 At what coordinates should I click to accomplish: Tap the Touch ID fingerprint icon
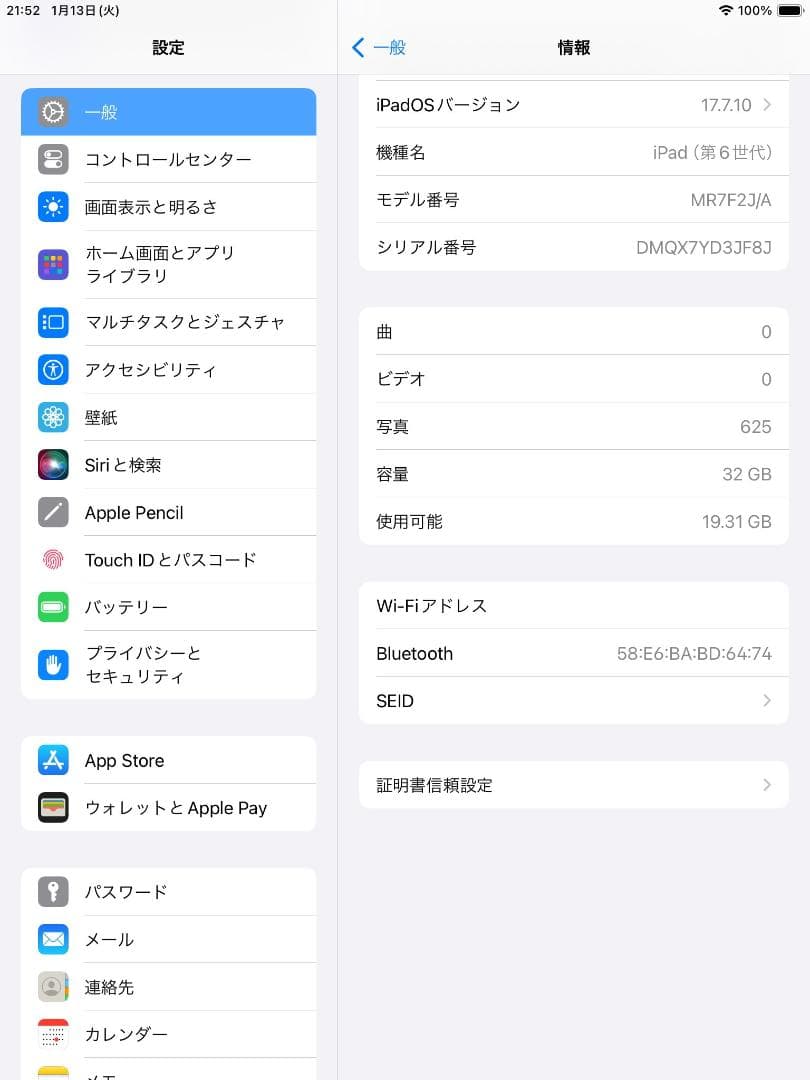pos(53,560)
